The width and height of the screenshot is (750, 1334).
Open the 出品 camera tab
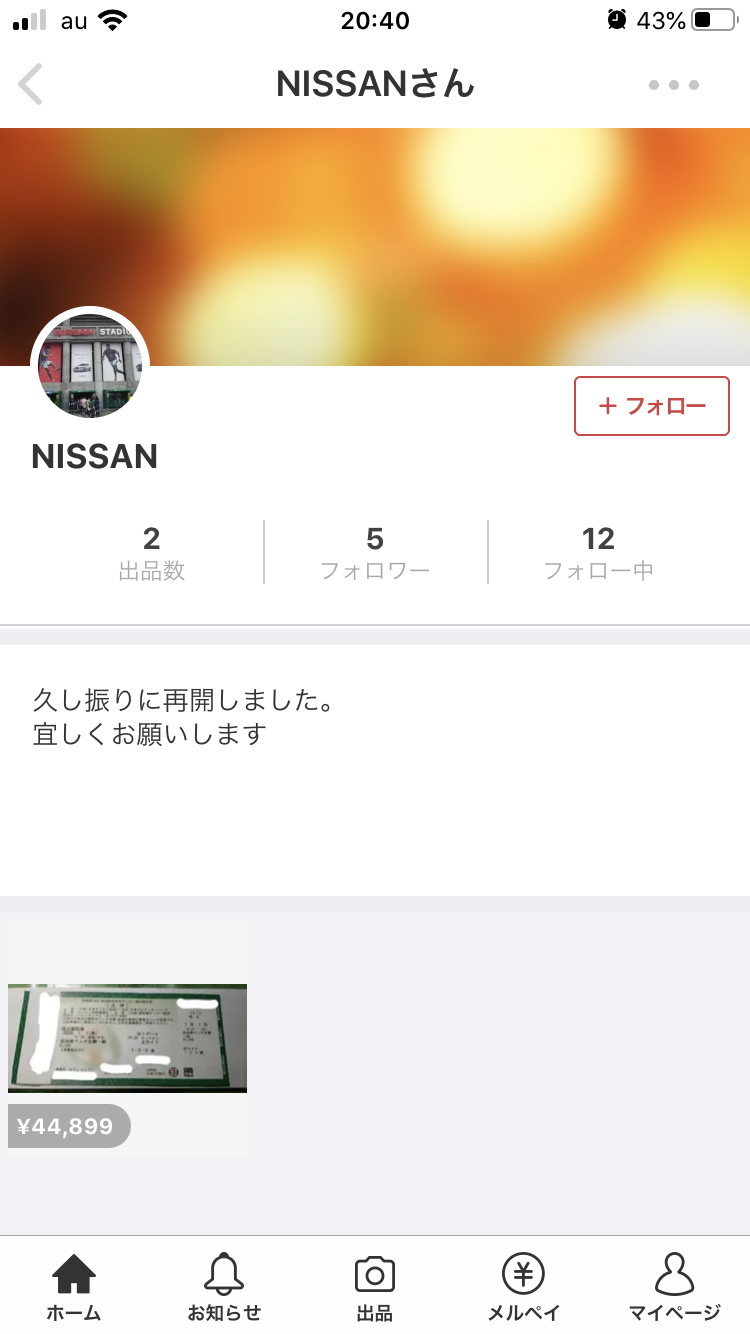[374, 1288]
